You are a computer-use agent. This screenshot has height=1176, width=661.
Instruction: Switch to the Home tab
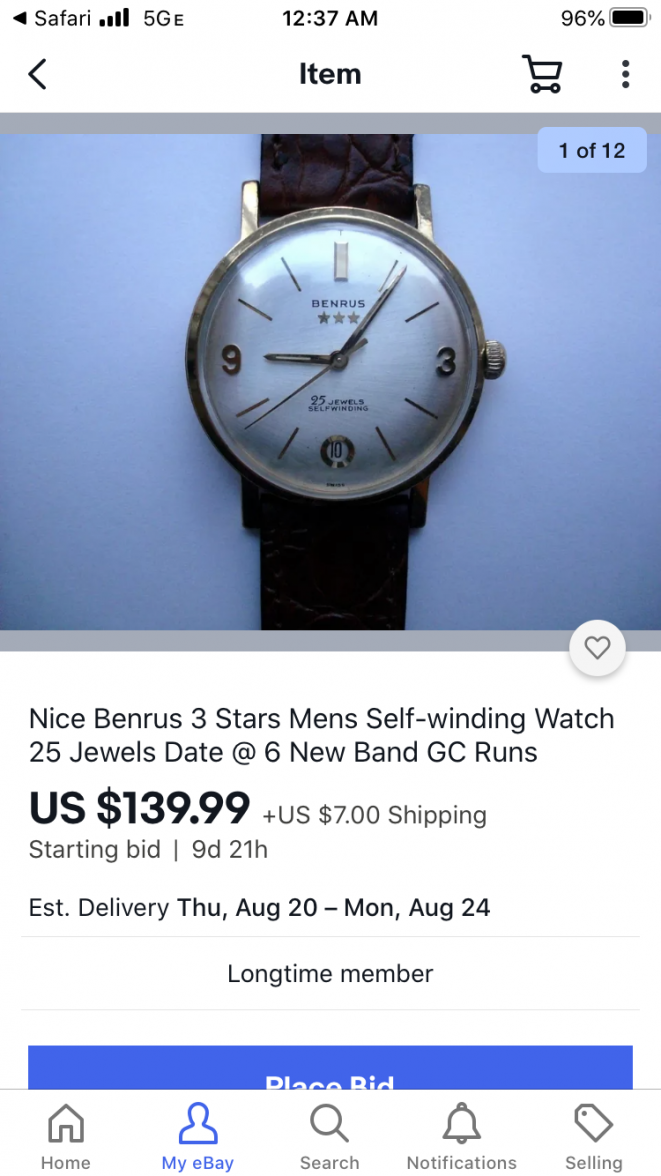(65, 1136)
